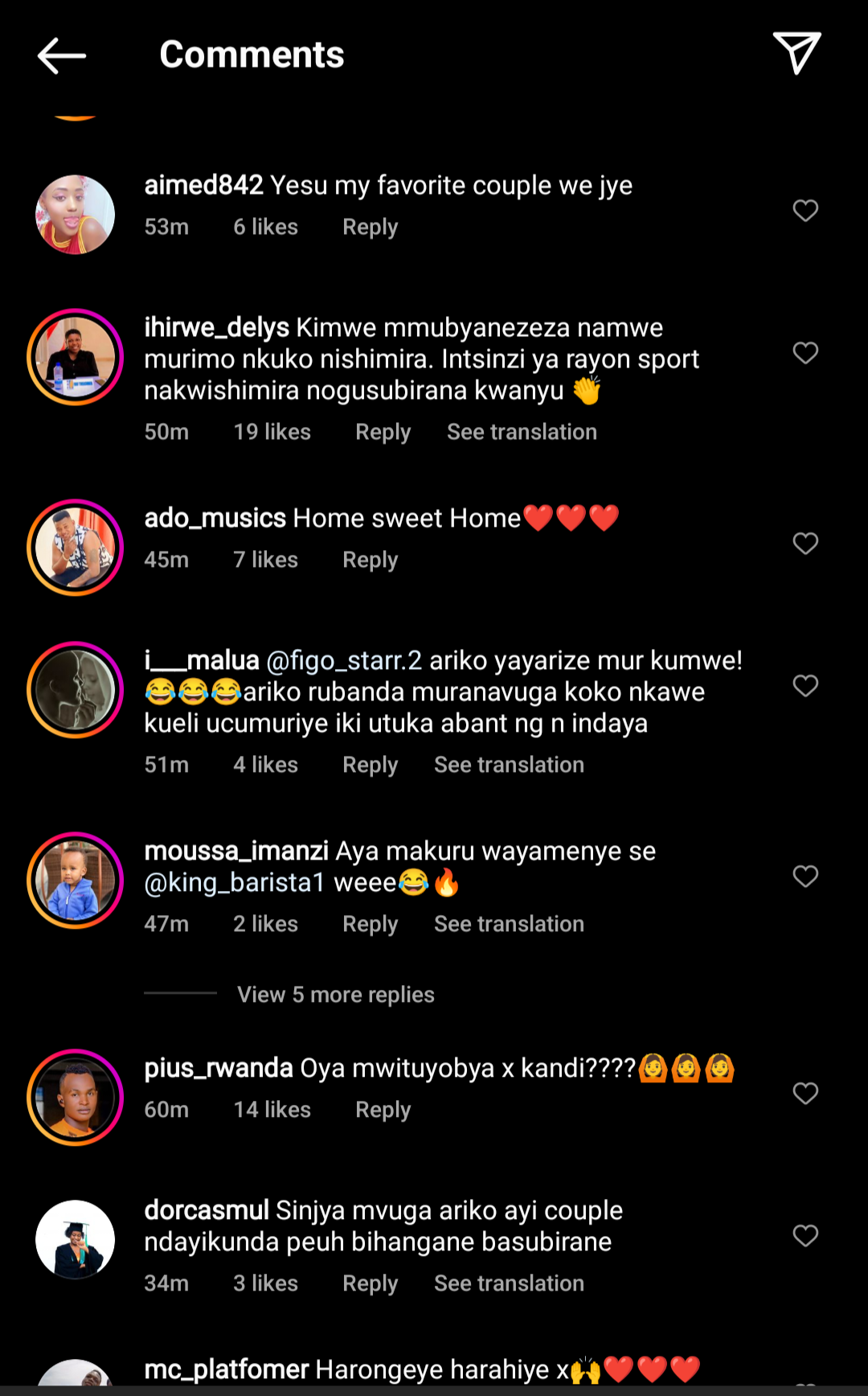
Task: Reply to pius_rwanda's comment
Action: point(383,1111)
